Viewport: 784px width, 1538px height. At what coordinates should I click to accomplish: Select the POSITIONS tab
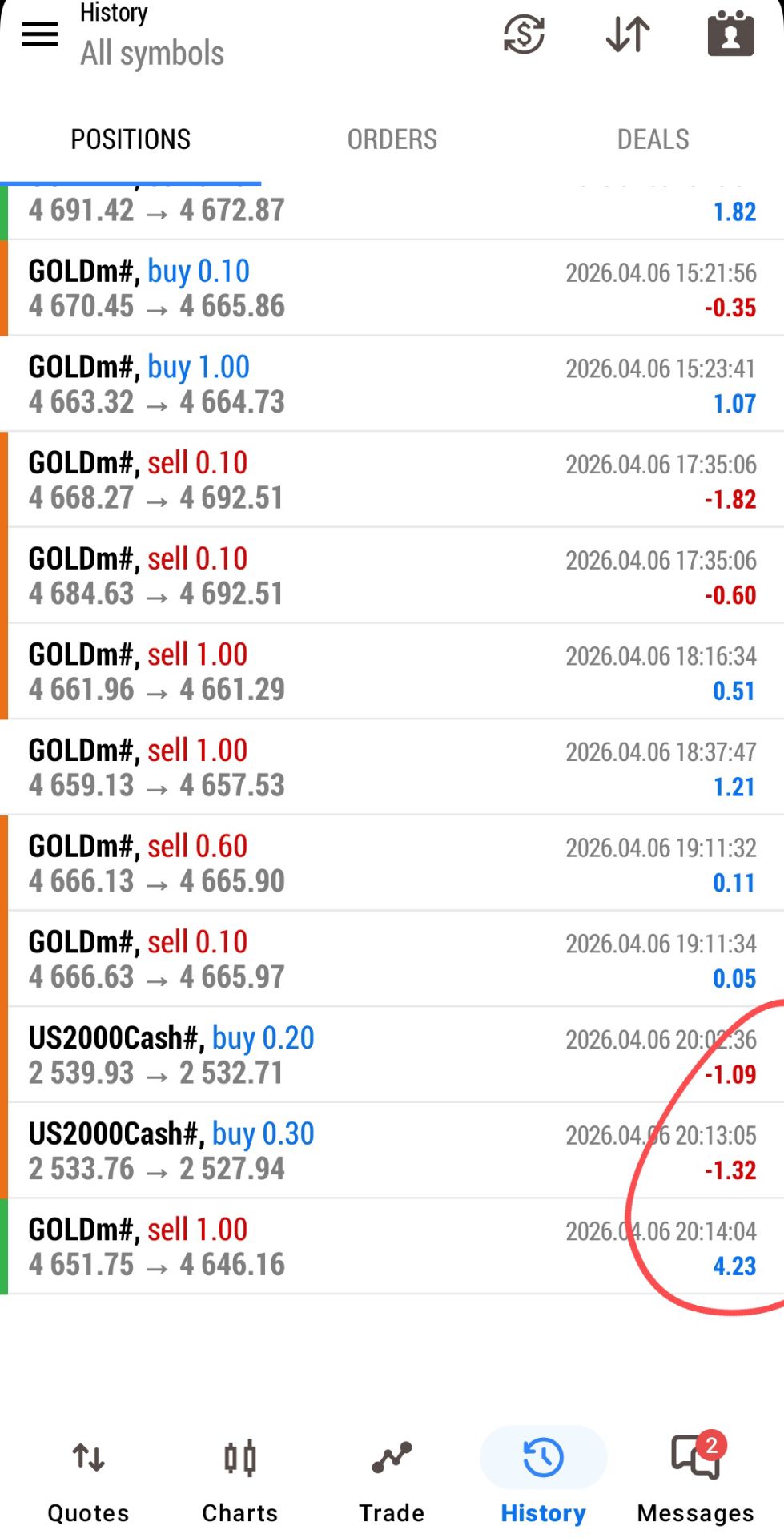(131, 139)
